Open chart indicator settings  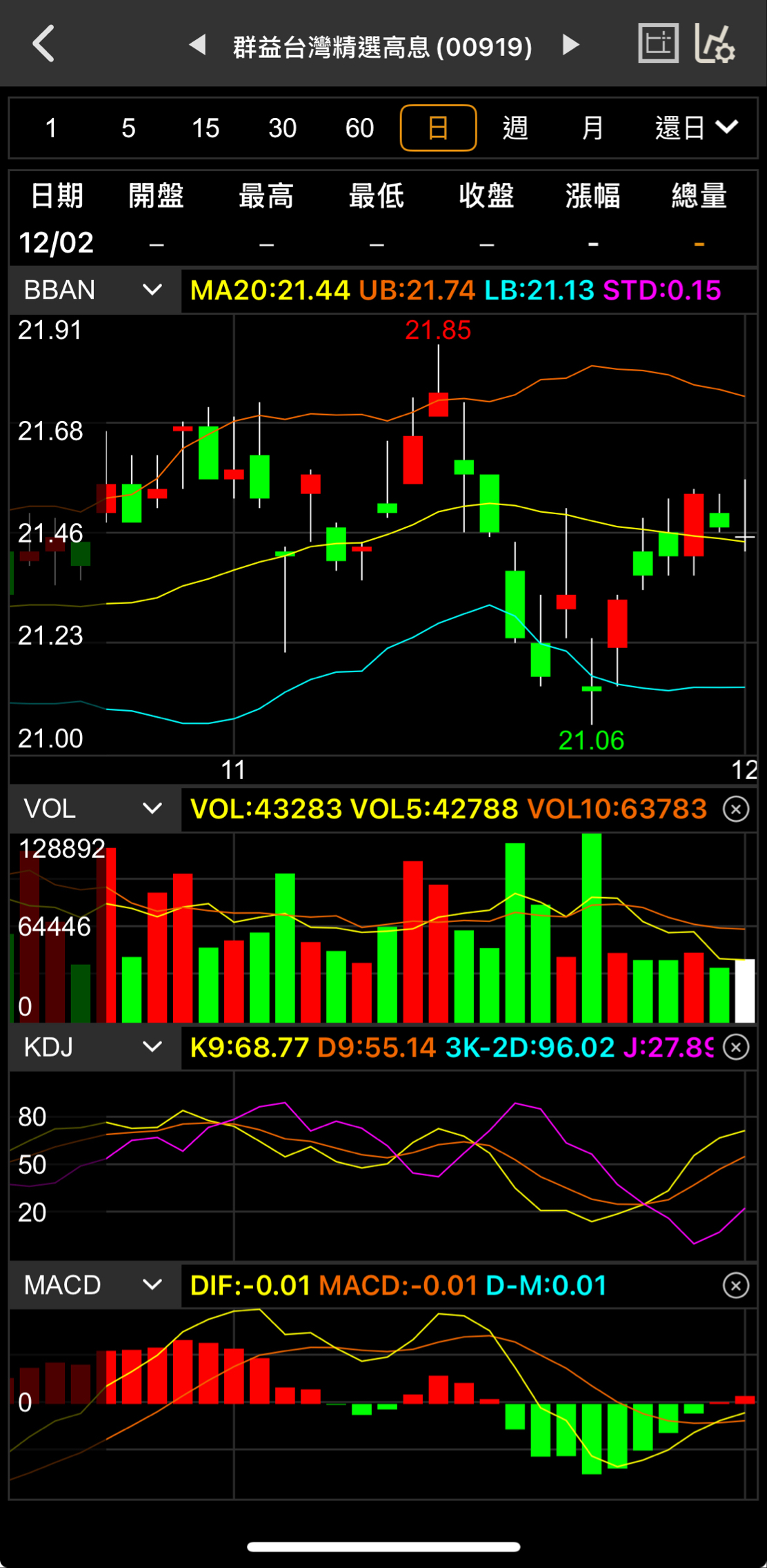pos(715,43)
